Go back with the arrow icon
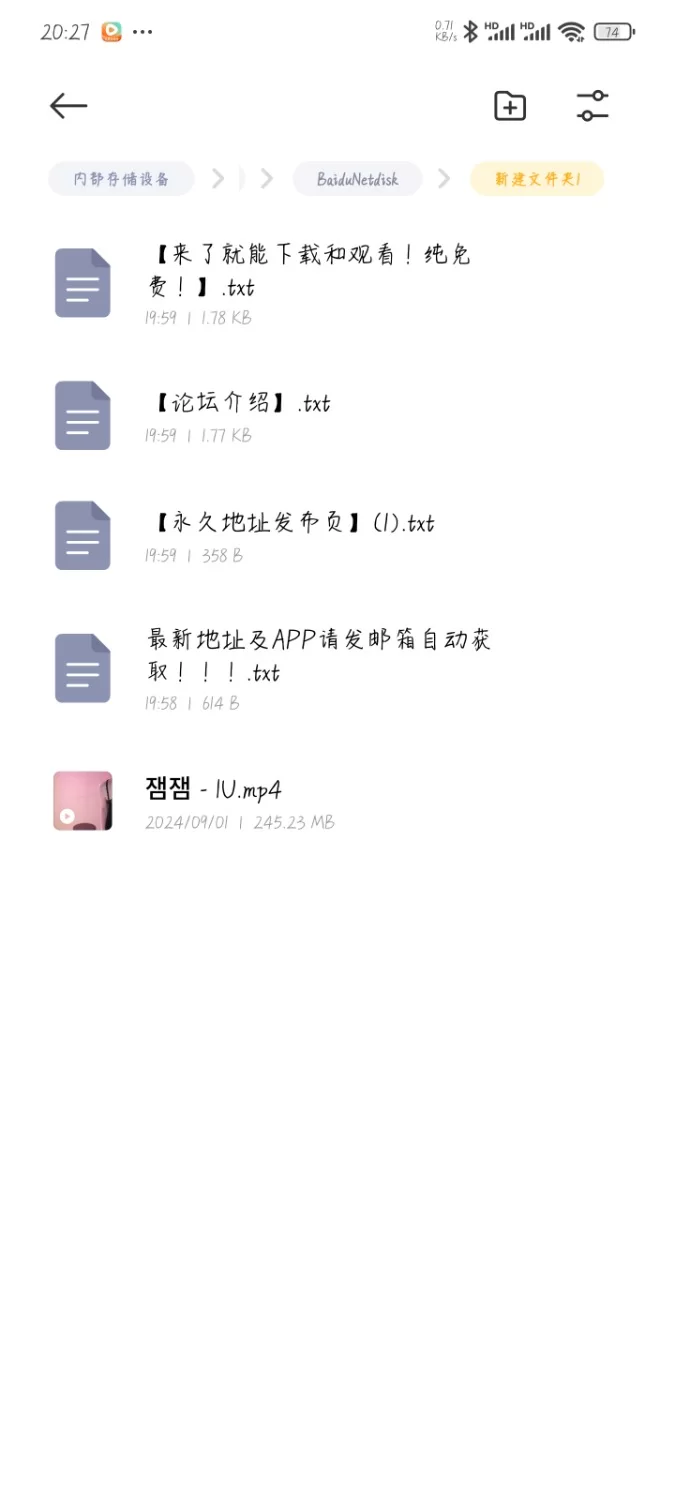This screenshot has height=1500, width=675. point(68,106)
